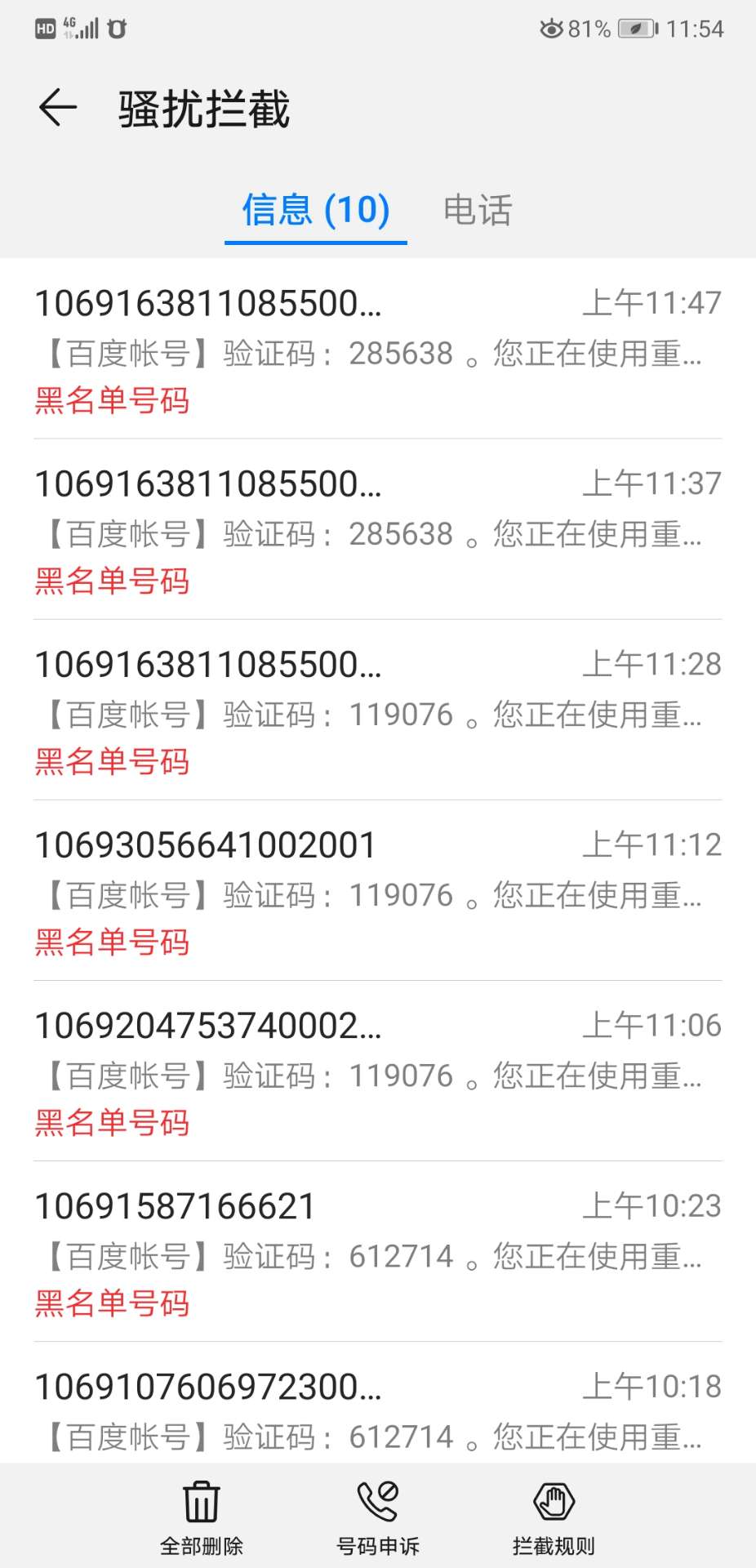Go back from 骚扰拦截 screen
Viewport: 756px width, 1568px height.
[58, 108]
